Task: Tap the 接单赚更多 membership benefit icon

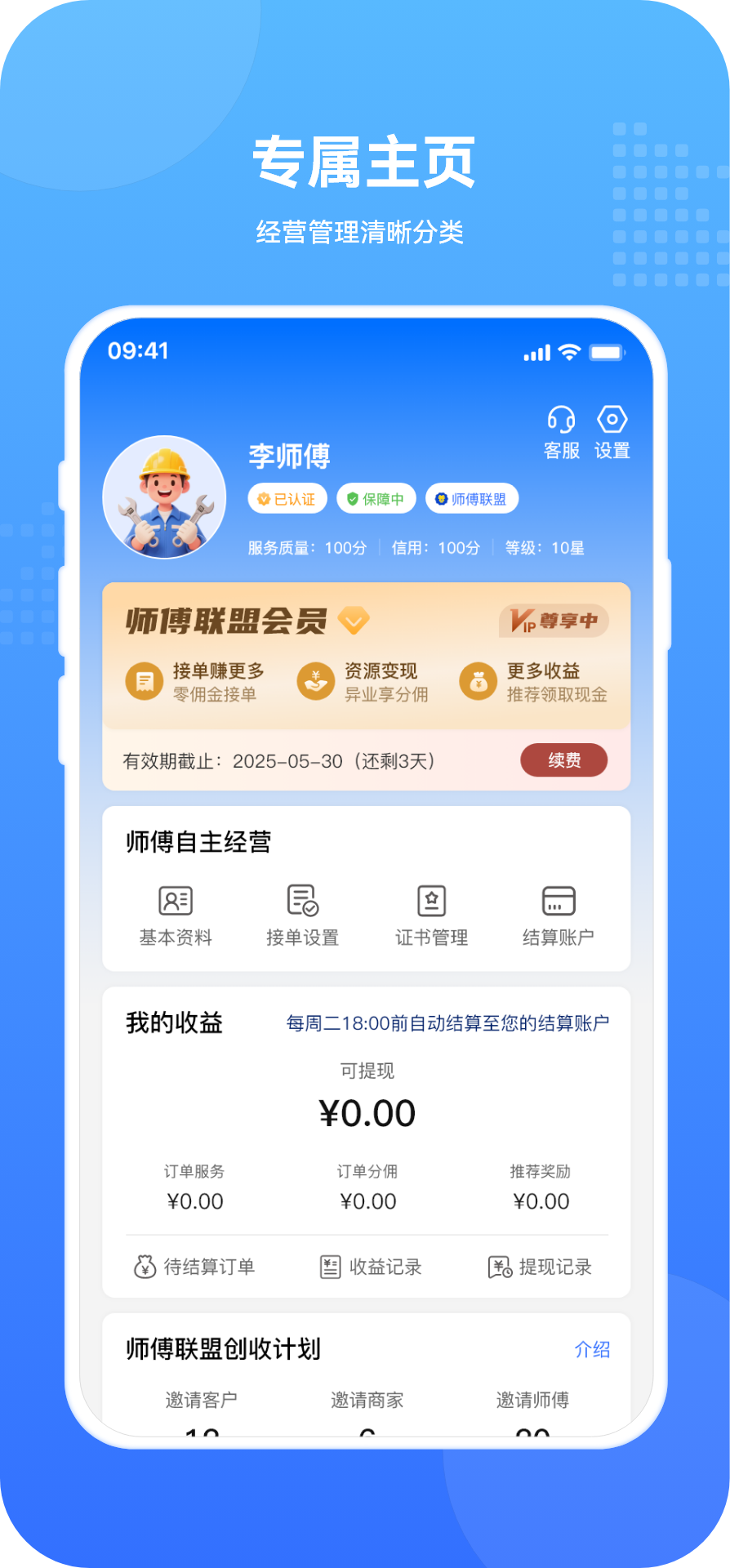Action: point(144,681)
